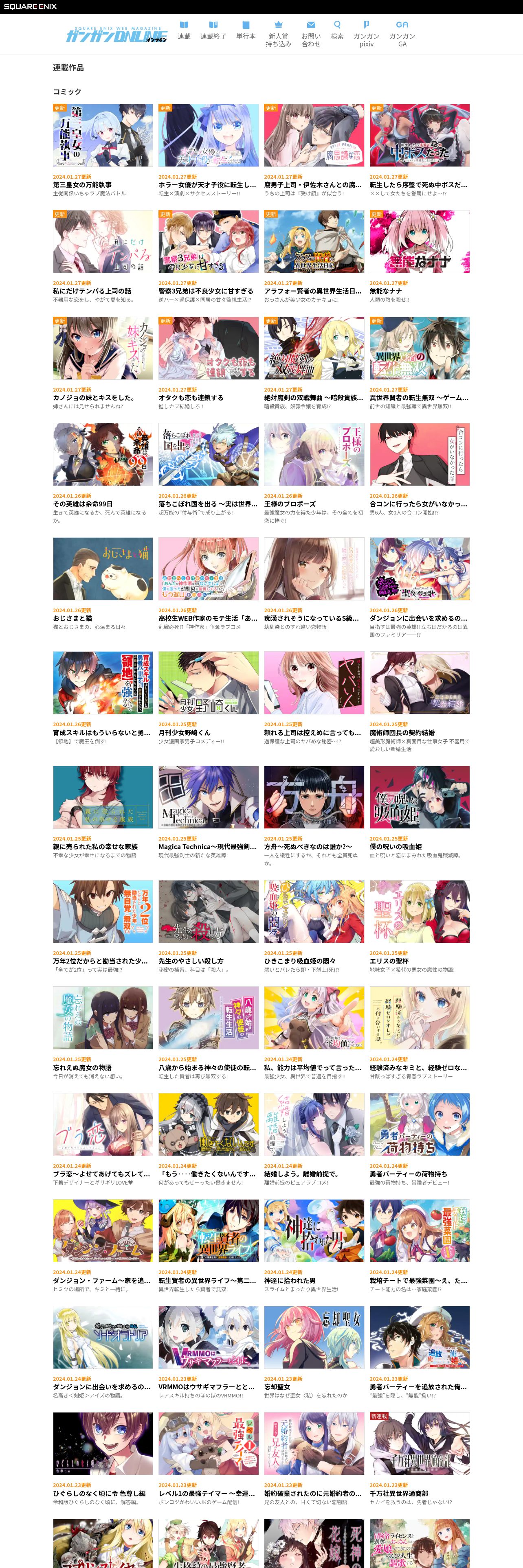Image resolution: width=523 pixels, height=1568 pixels.
Task: Open 新人賞 持ち込み page
Action: 278,33
